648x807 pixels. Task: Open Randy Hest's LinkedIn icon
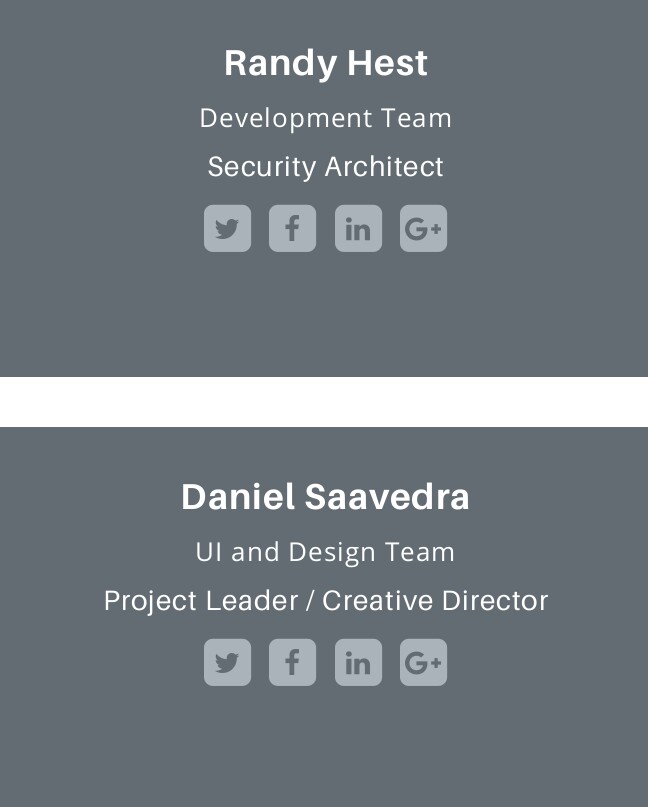coord(358,229)
